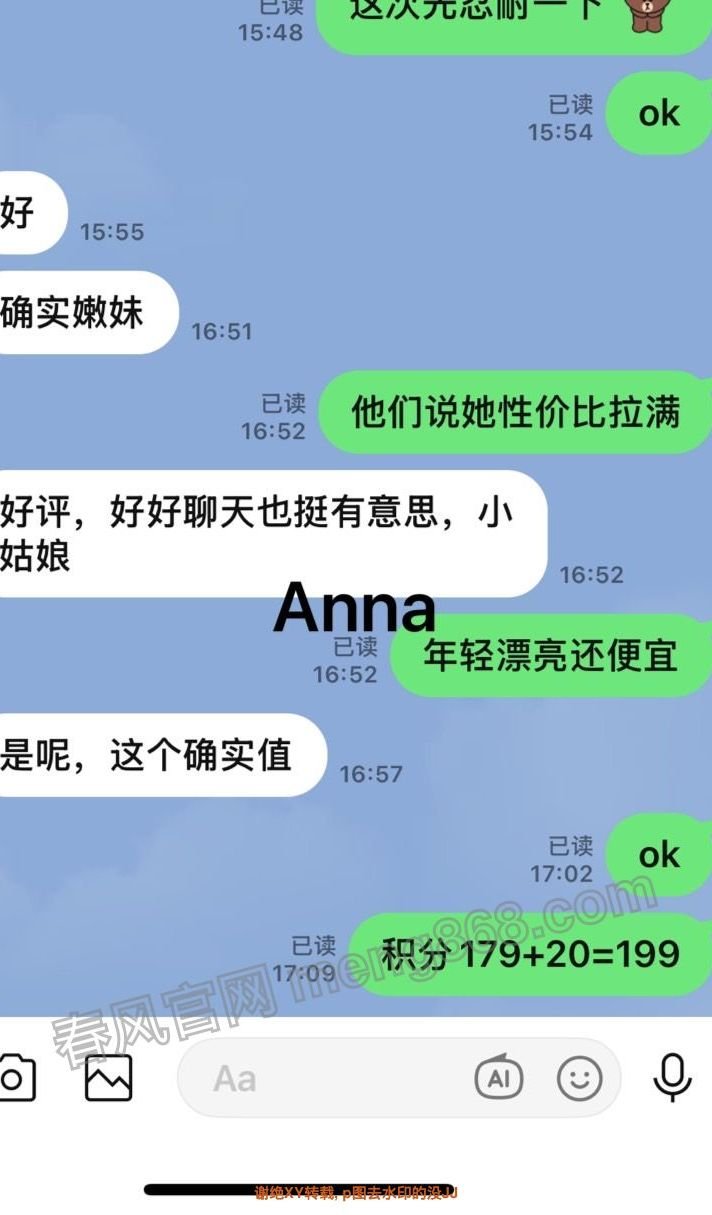
Task: Open the AI assistant in message box
Action: (x=498, y=1078)
